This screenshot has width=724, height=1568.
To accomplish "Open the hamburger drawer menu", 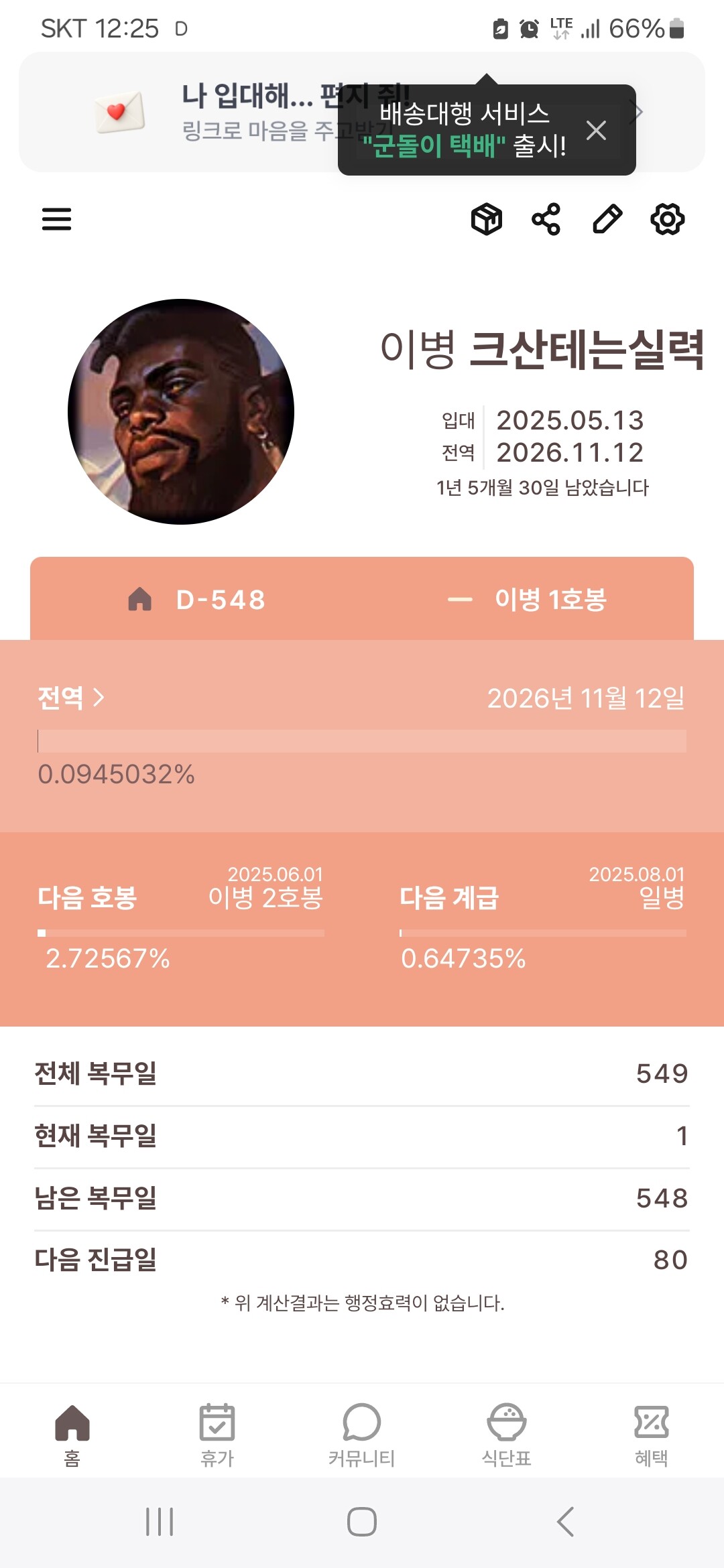I will point(56,219).
